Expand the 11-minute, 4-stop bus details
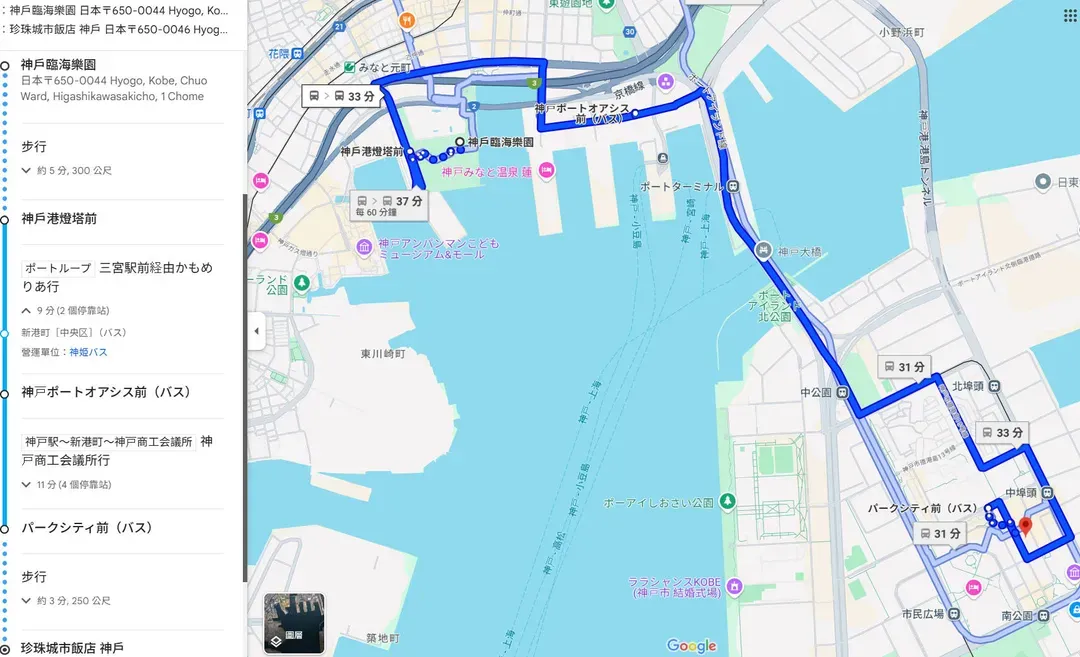This screenshot has height=657, width=1080. [66, 485]
